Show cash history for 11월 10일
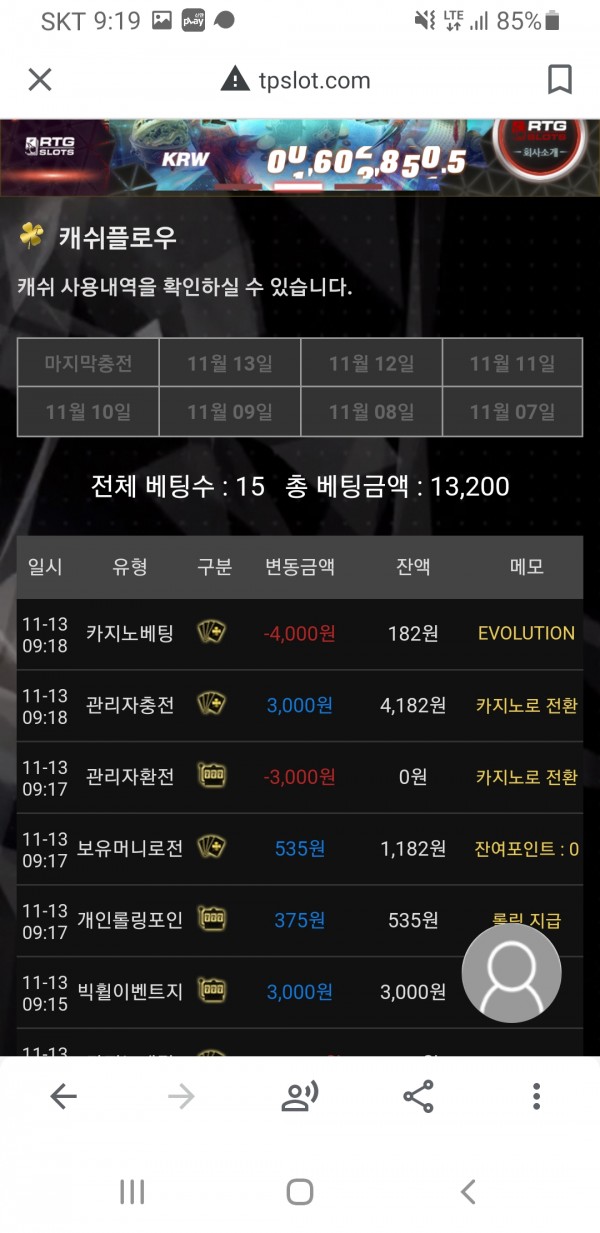The height and width of the screenshot is (1233, 600). point(88,411)
